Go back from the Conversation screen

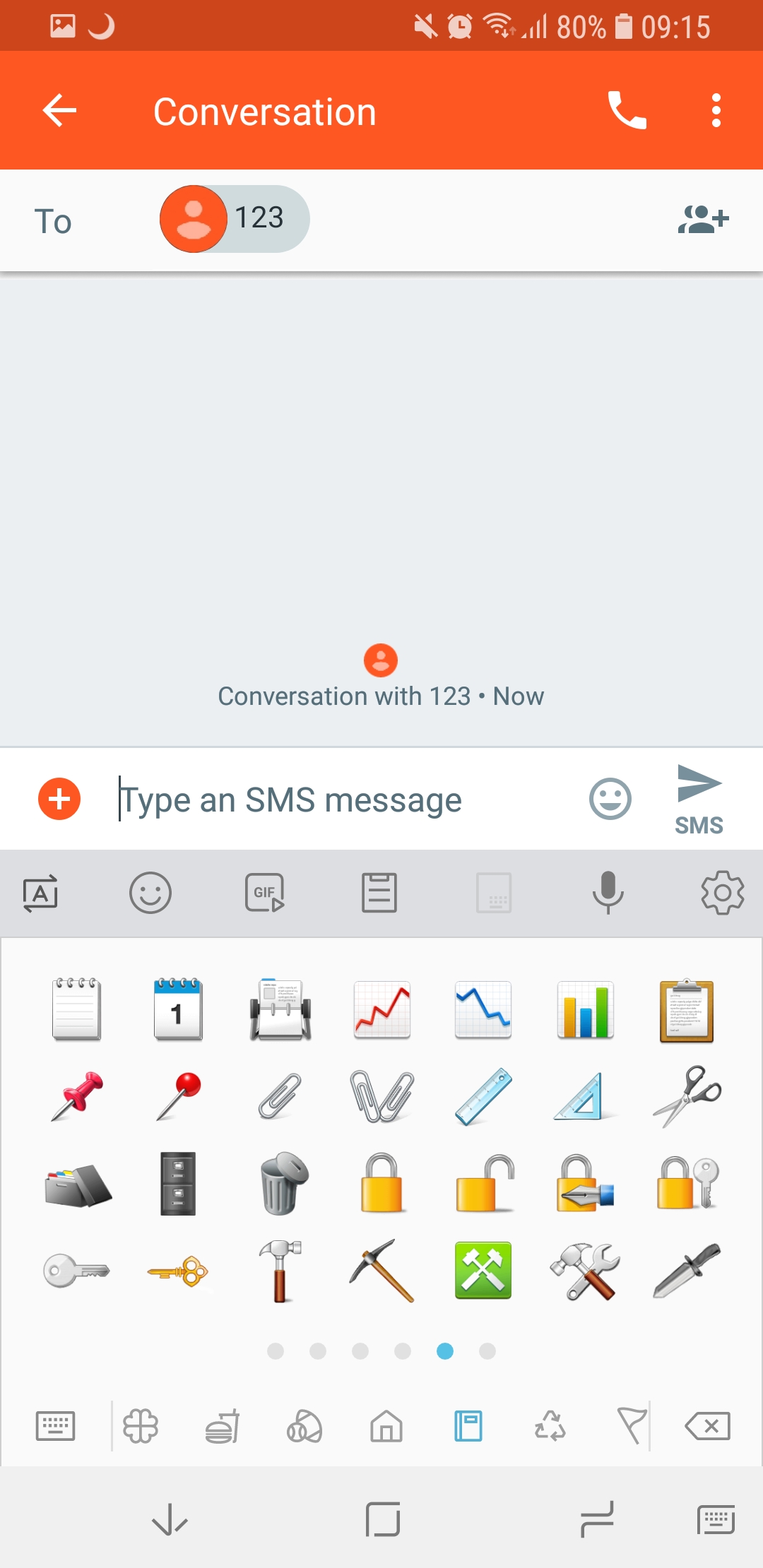(59, 111)
